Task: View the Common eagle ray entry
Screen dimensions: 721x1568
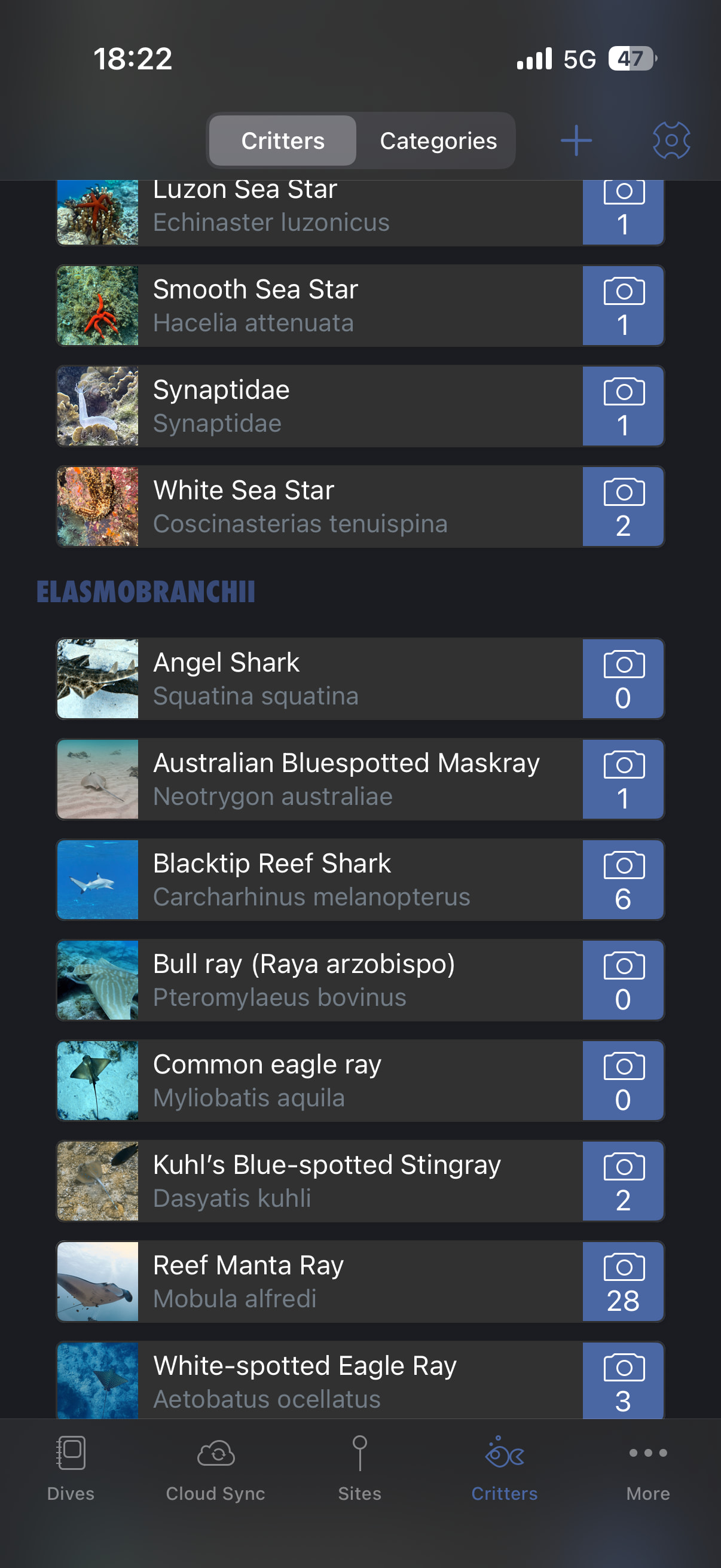Action: click(x=359, y=1081)
